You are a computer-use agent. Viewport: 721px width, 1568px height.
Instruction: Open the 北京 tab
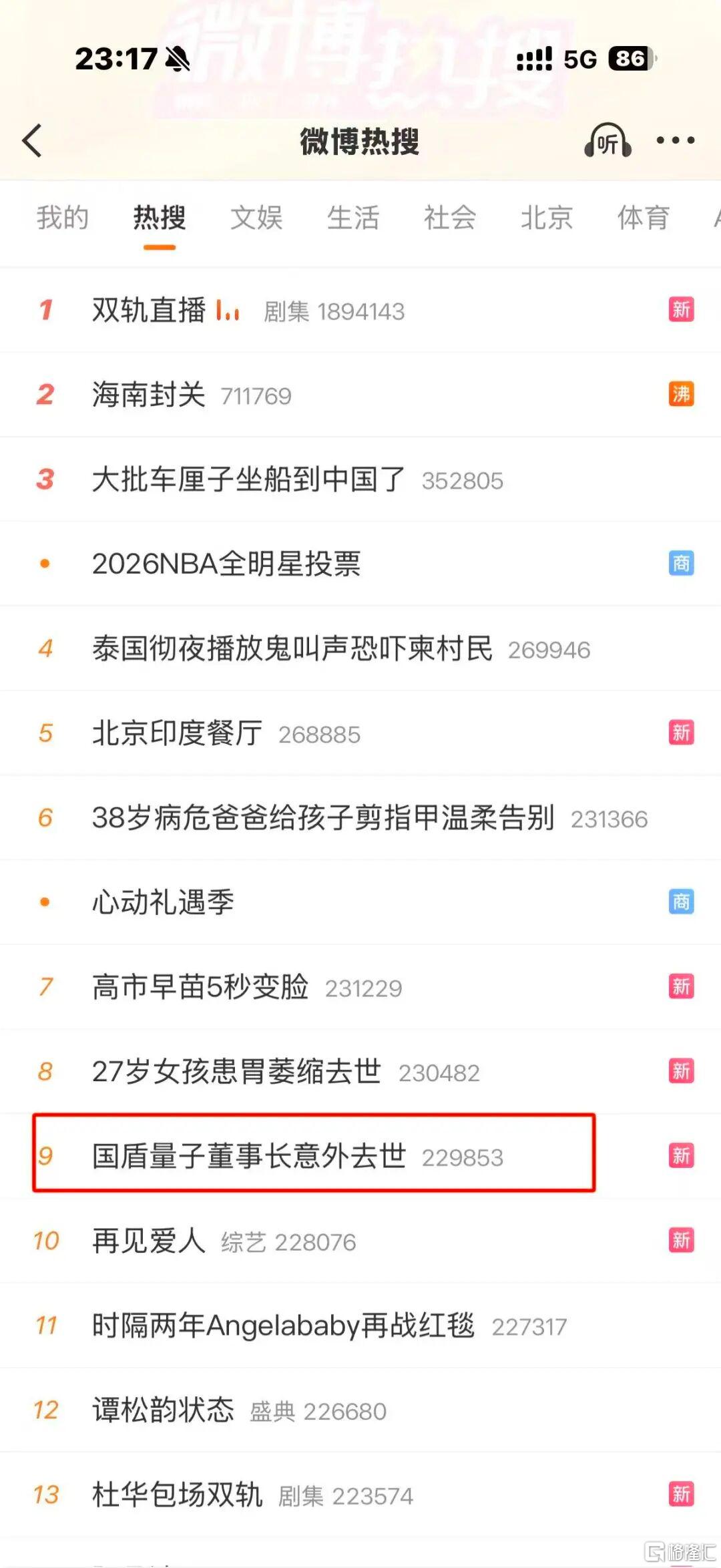[547, 218]
